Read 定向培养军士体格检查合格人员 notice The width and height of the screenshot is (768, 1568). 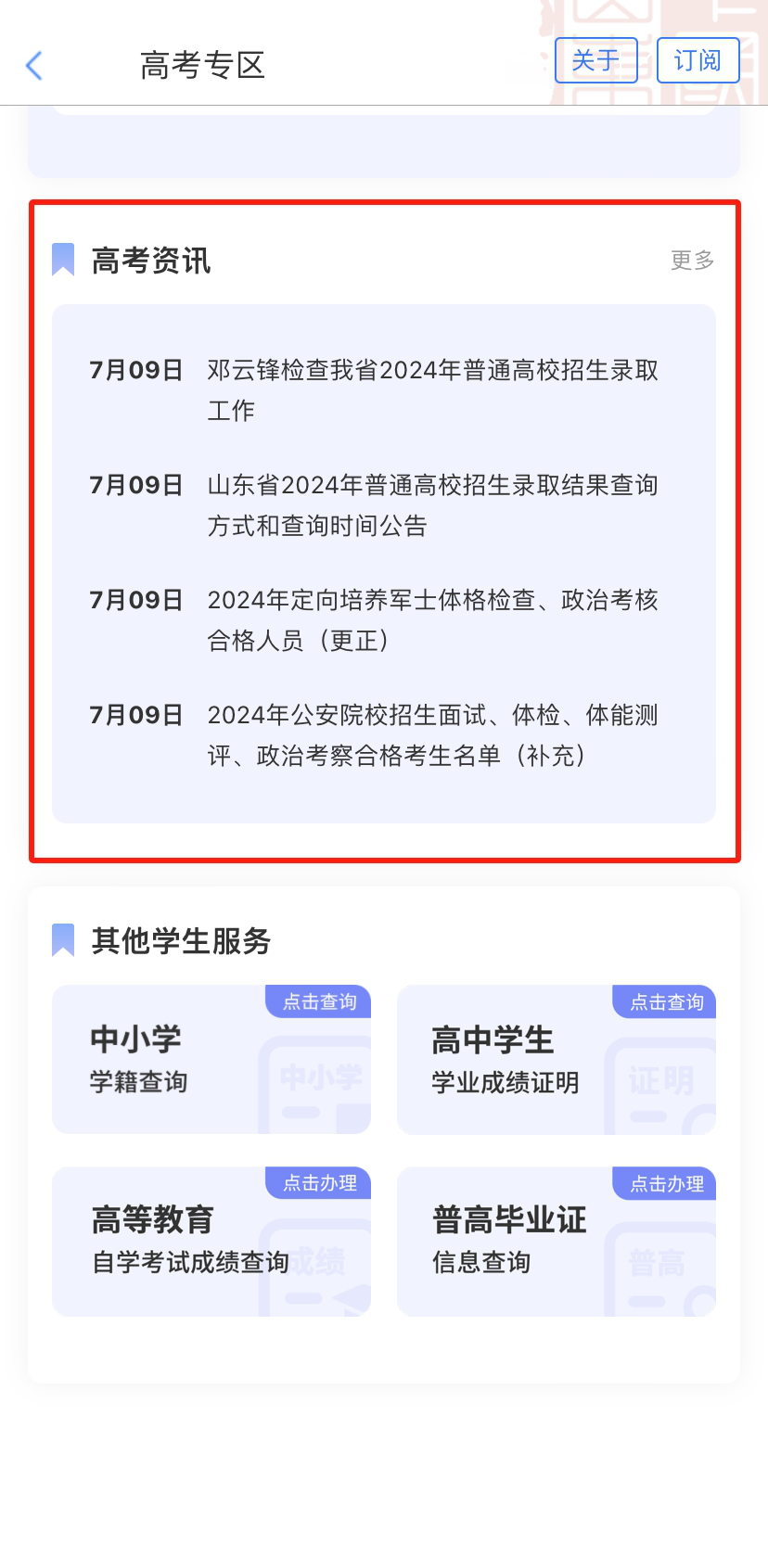pos(432,619)
